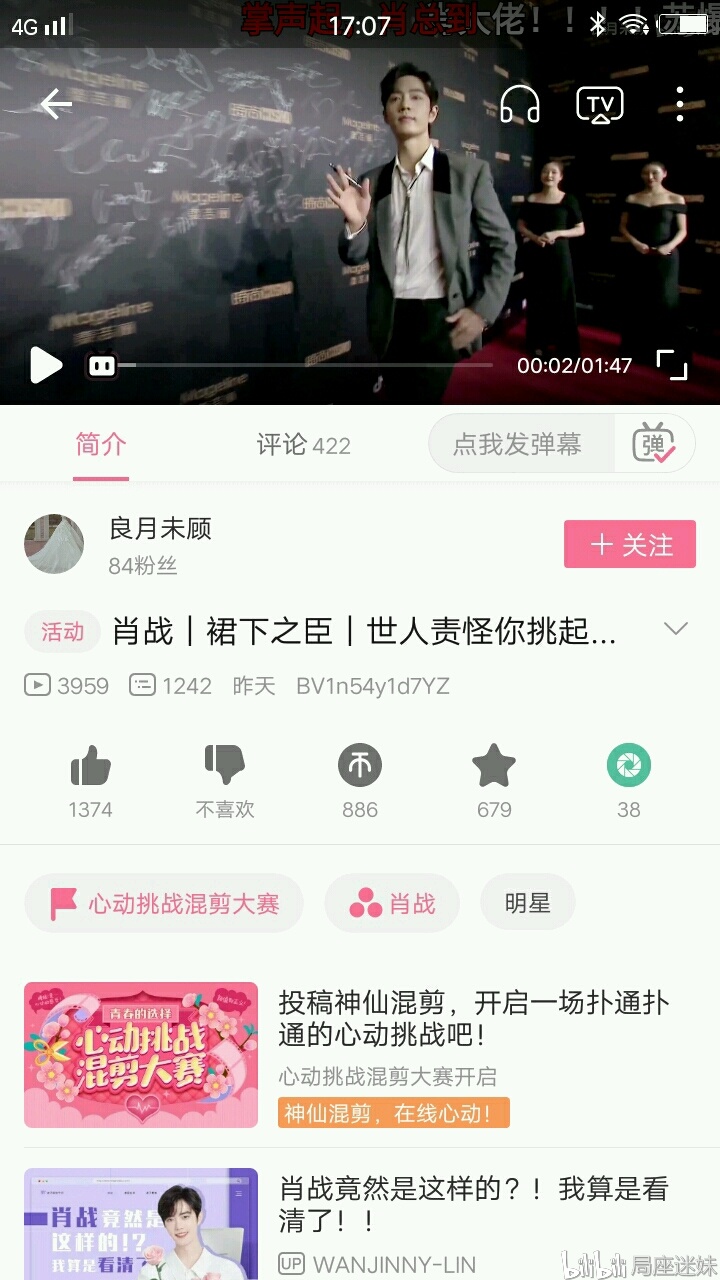Follow 良月未顾 with the 关注 button
The width and height of the screenshot is (720, 1280).
pos(630,544)
